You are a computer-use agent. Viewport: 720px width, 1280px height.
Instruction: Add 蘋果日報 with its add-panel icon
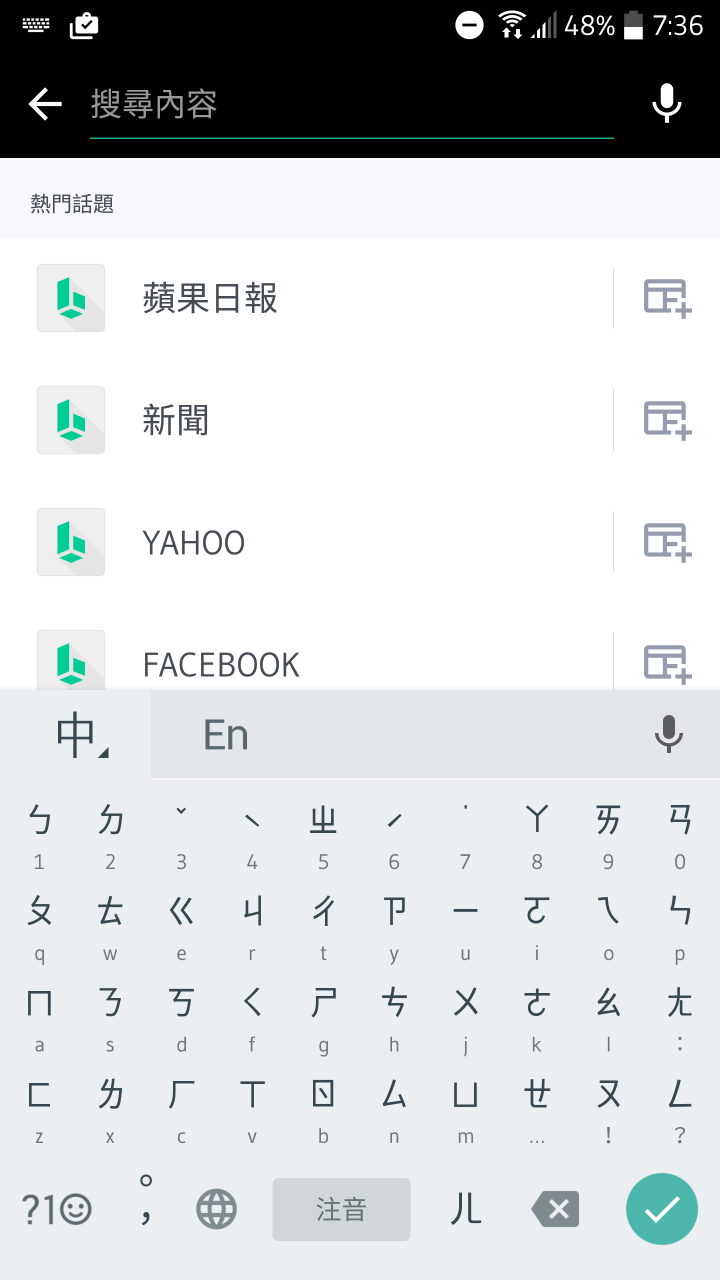coord(667,298)
